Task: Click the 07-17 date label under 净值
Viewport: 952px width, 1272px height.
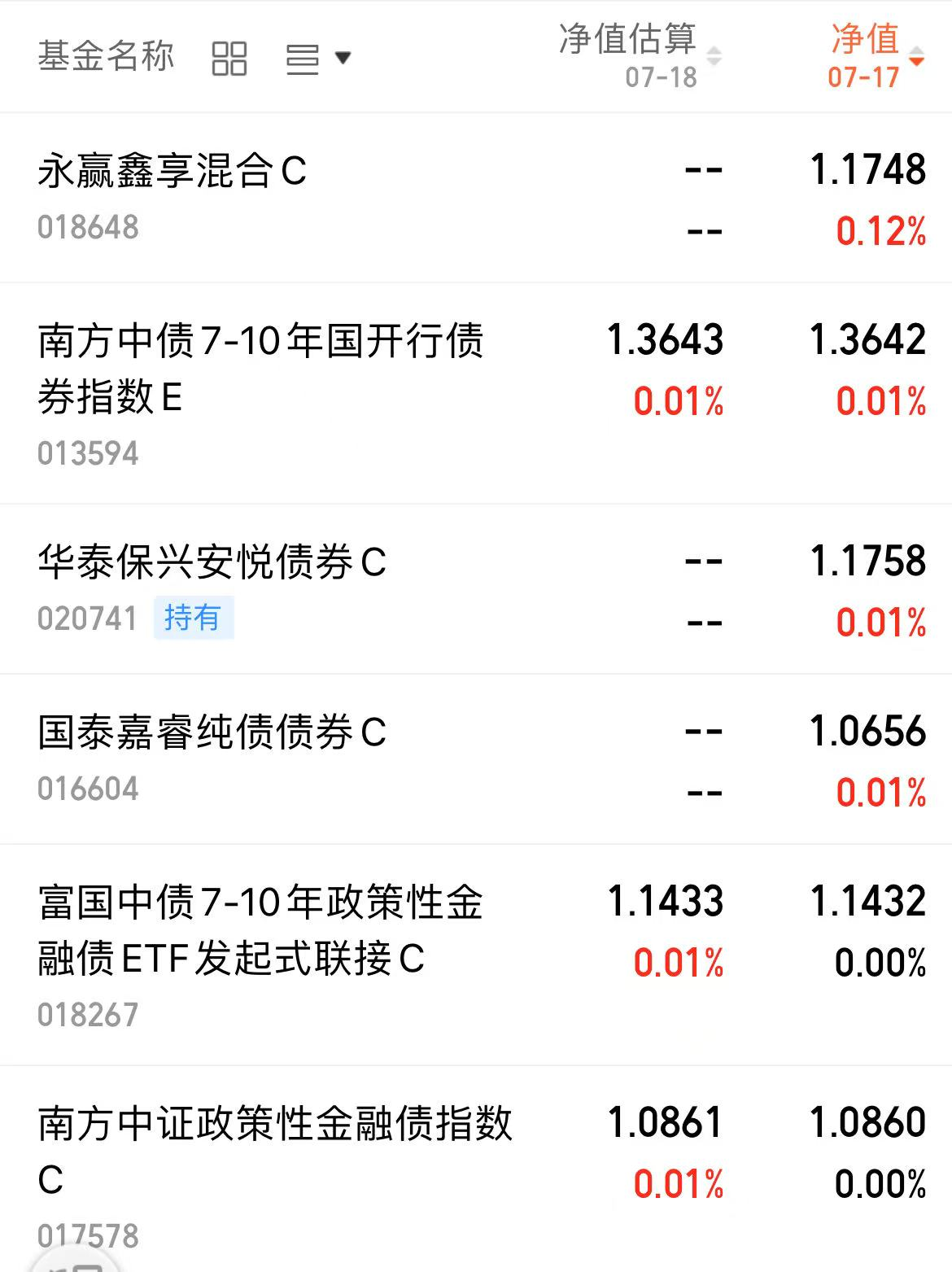Action: coord(862,79)
